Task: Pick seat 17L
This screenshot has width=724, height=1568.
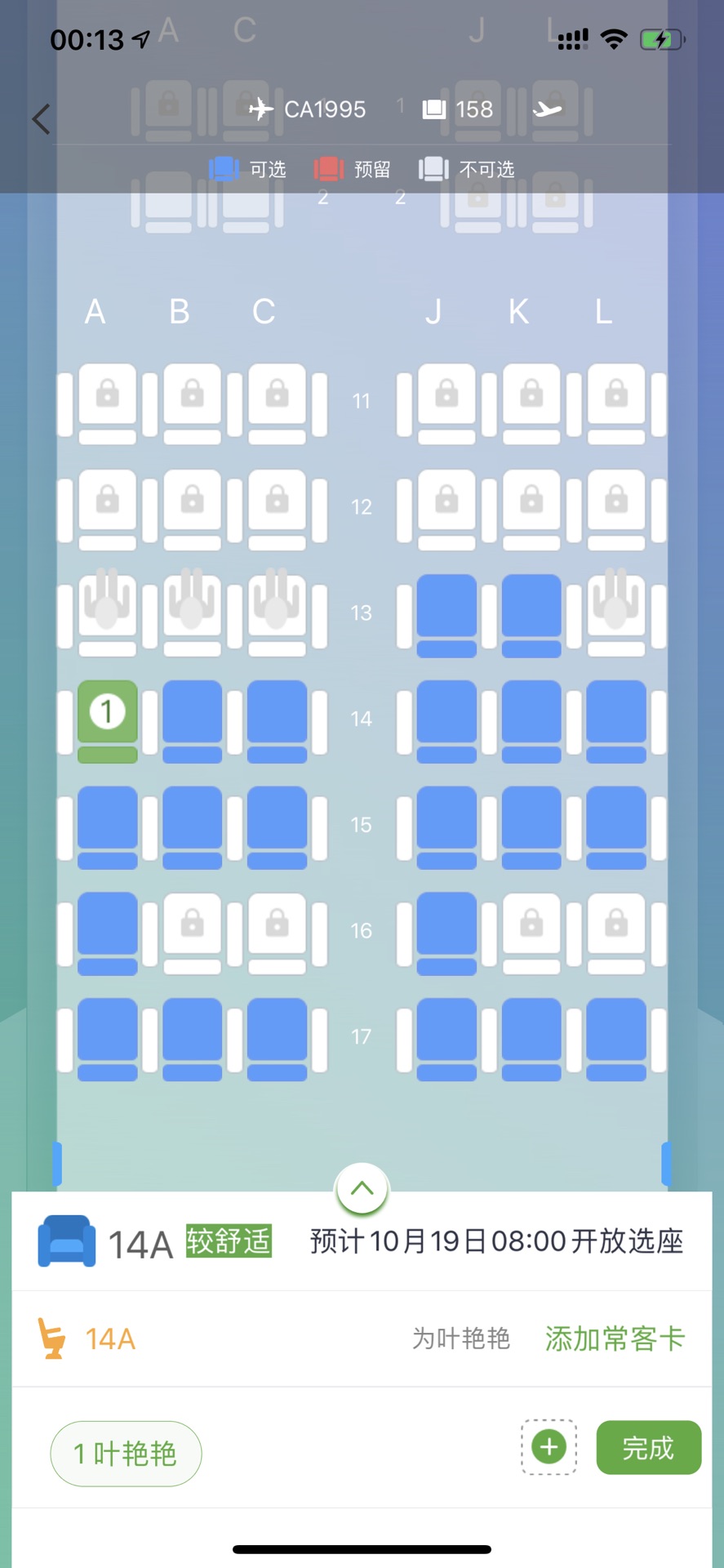Action: point(616,1037)
